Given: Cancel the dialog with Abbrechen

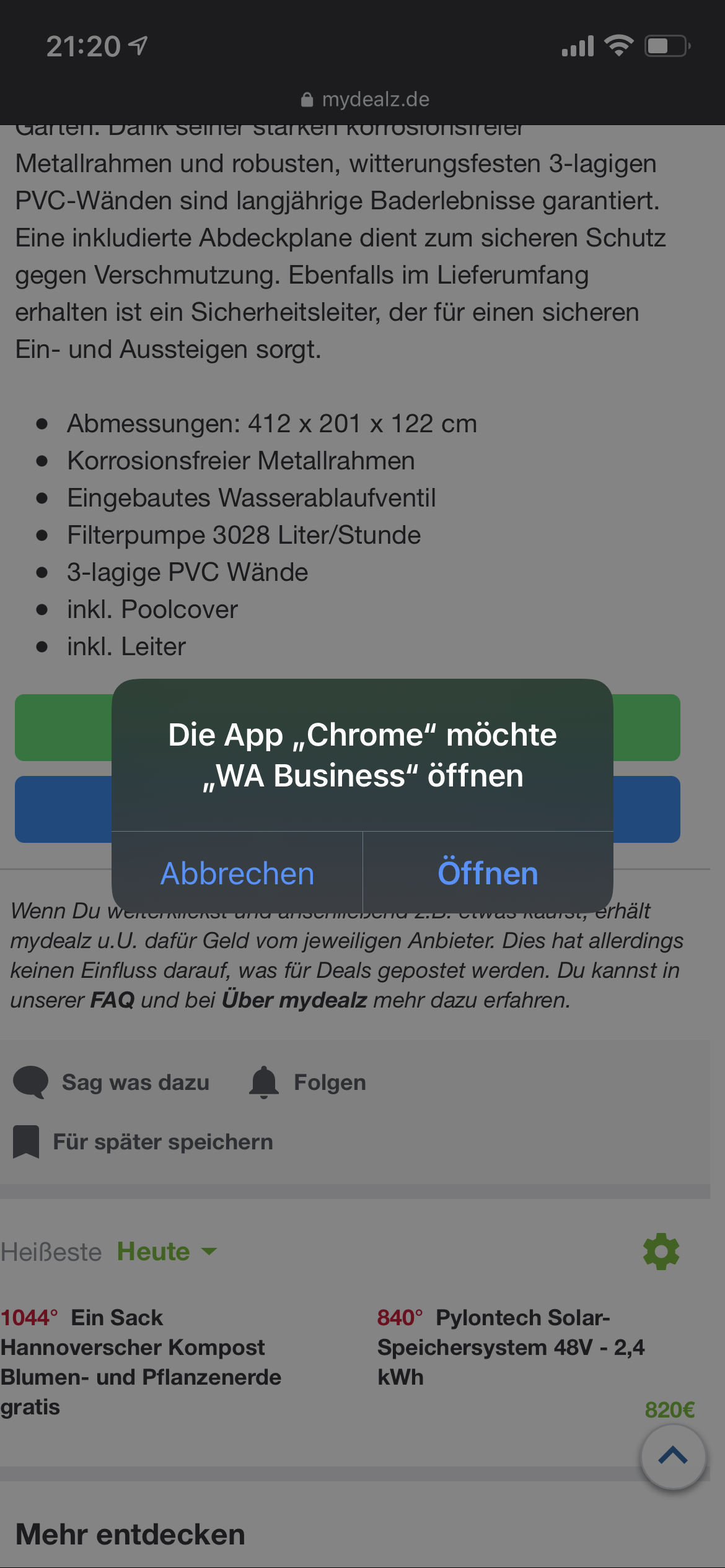Looking at the screenshot, I should [x=237, y=873].
